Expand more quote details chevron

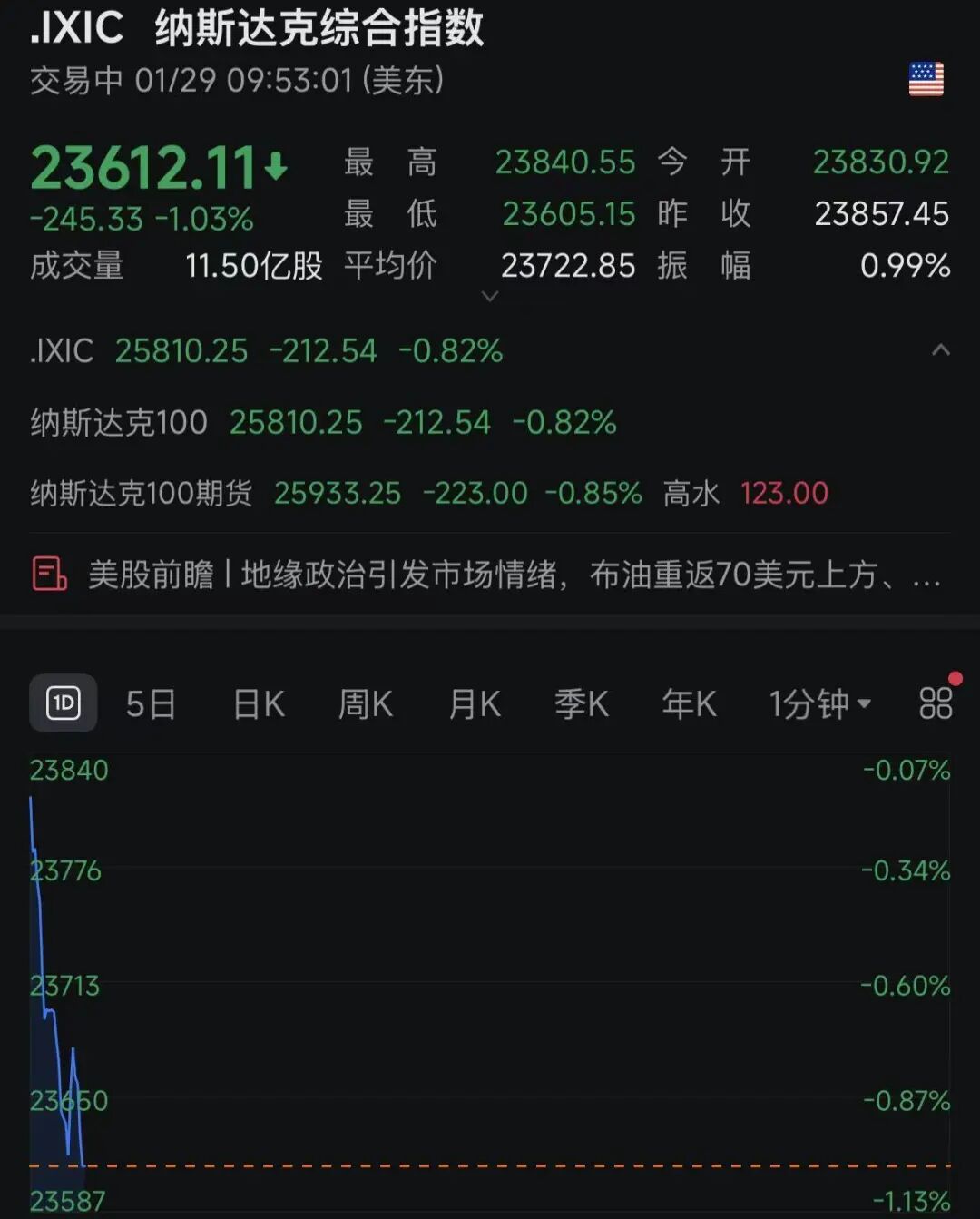490,297
